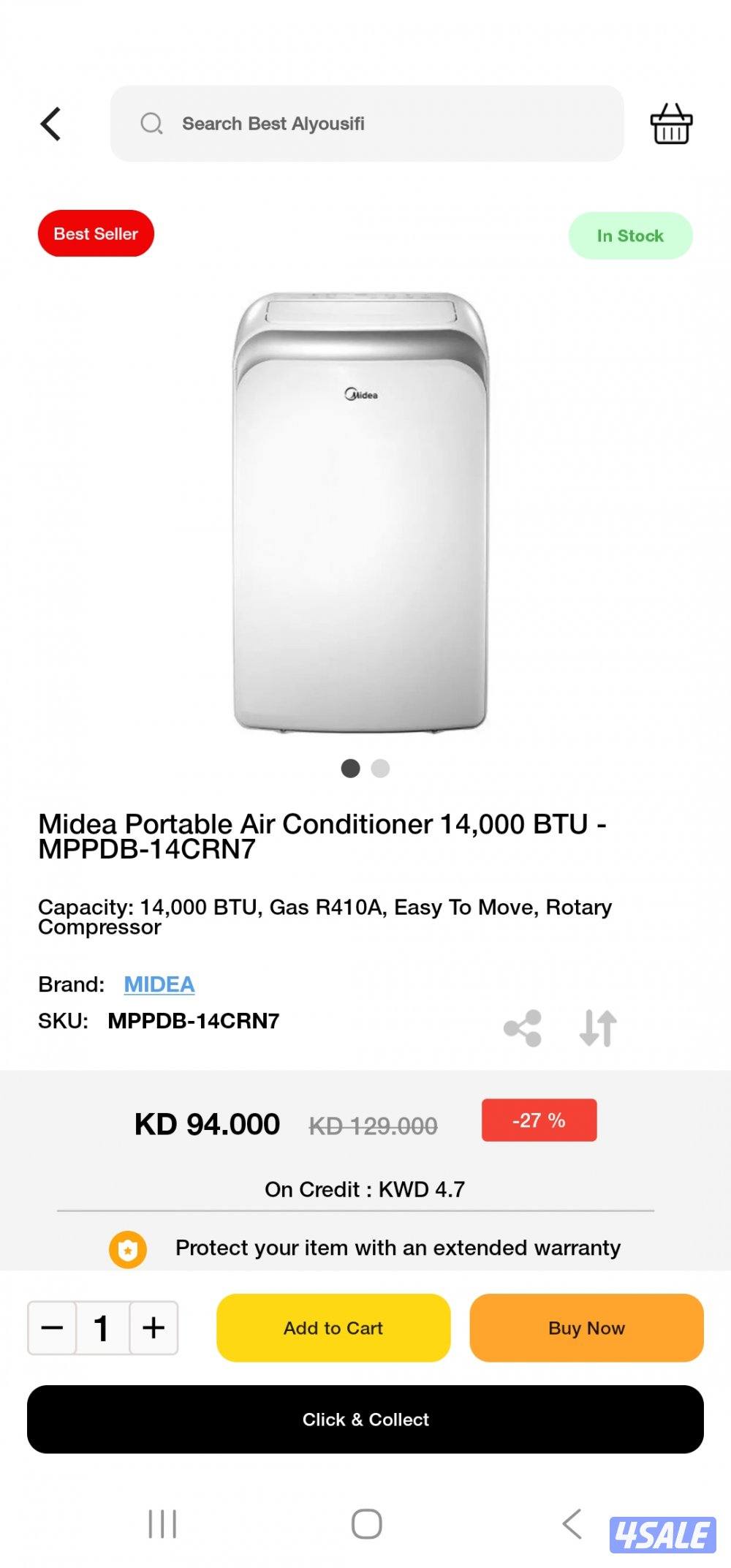The width and height of the screenshot is (731, 1568).
Task: Decrease quantity with the minus control
Action: point(53,1327)
